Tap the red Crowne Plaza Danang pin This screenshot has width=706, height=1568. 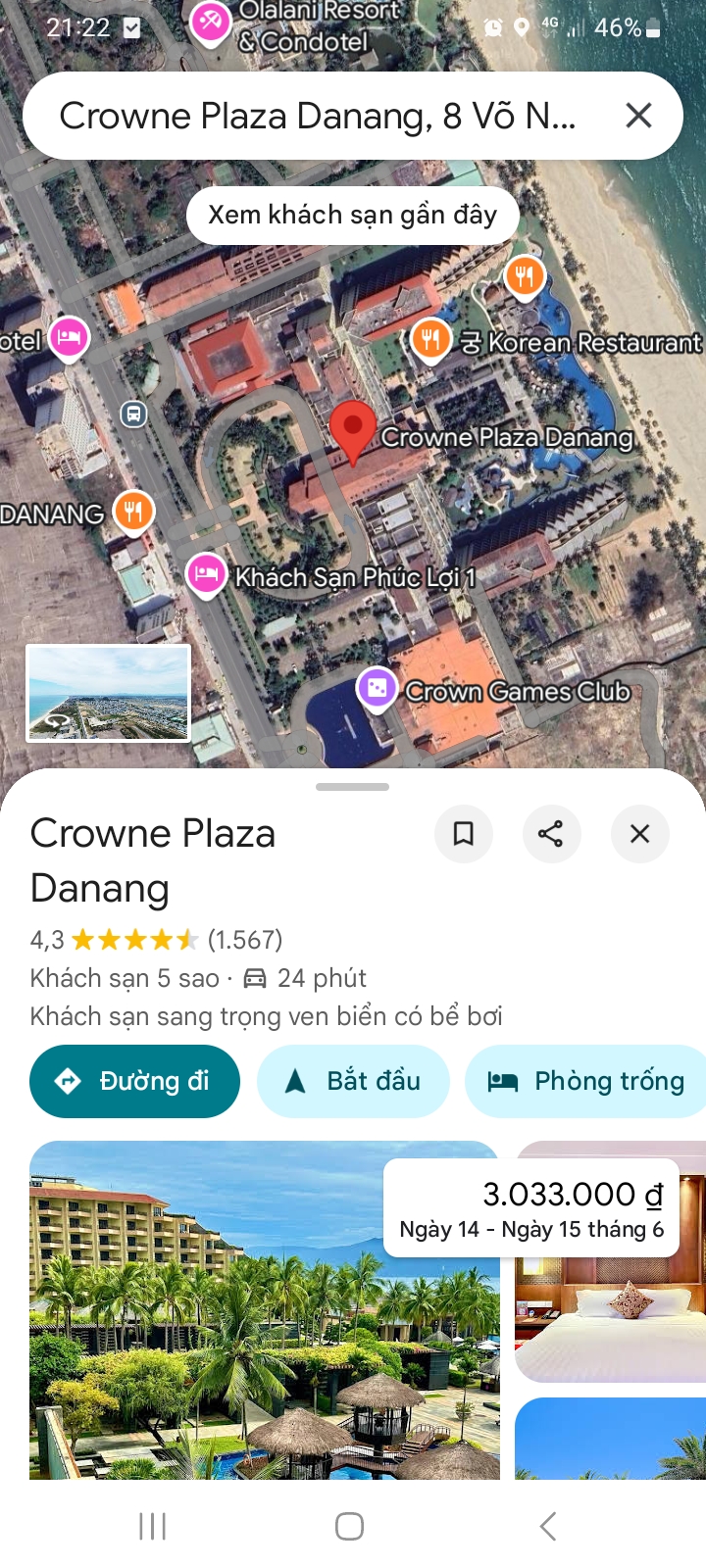(352, 429)
